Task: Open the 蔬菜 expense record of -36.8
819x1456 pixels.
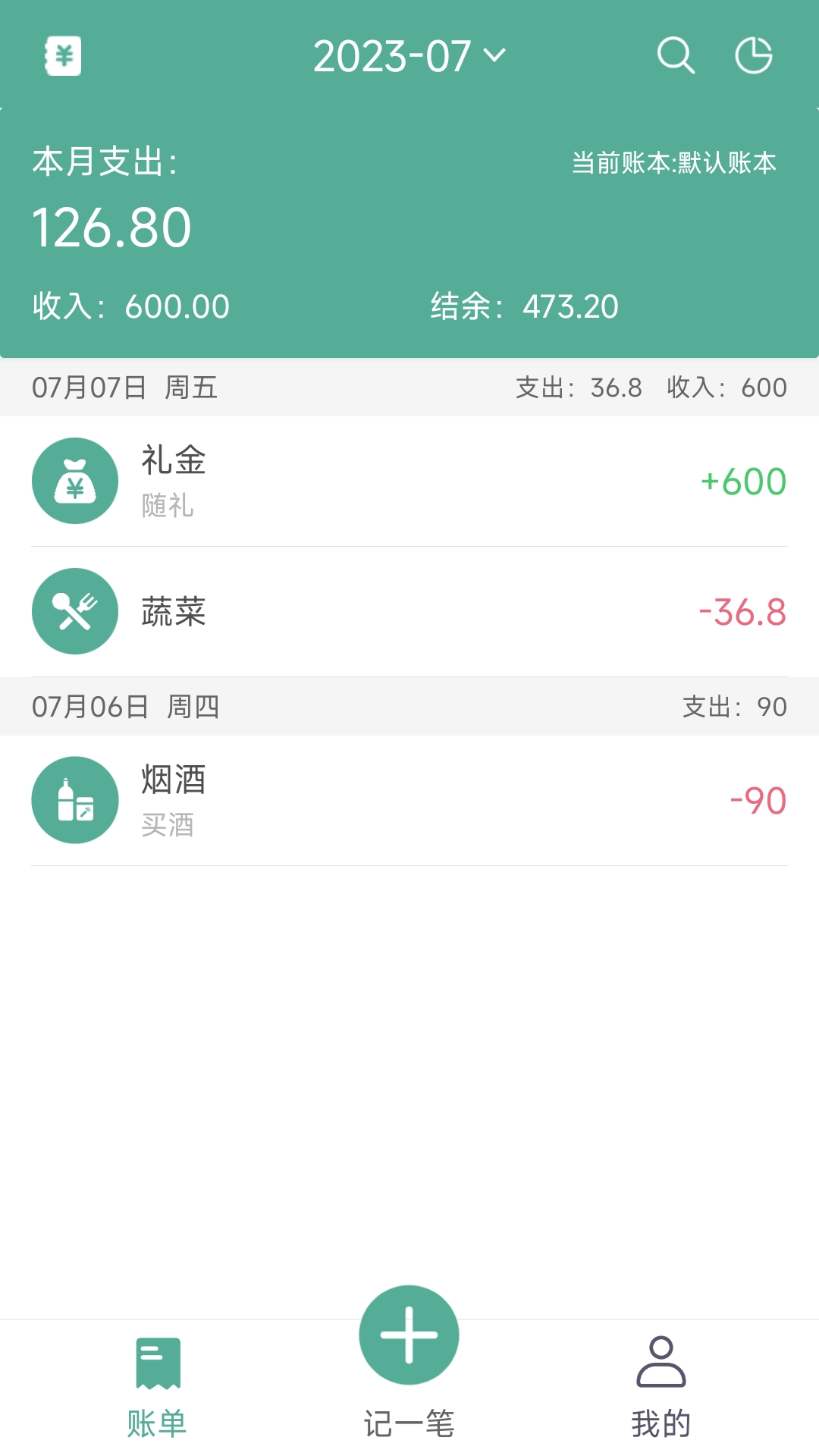Action: (409, 612)
